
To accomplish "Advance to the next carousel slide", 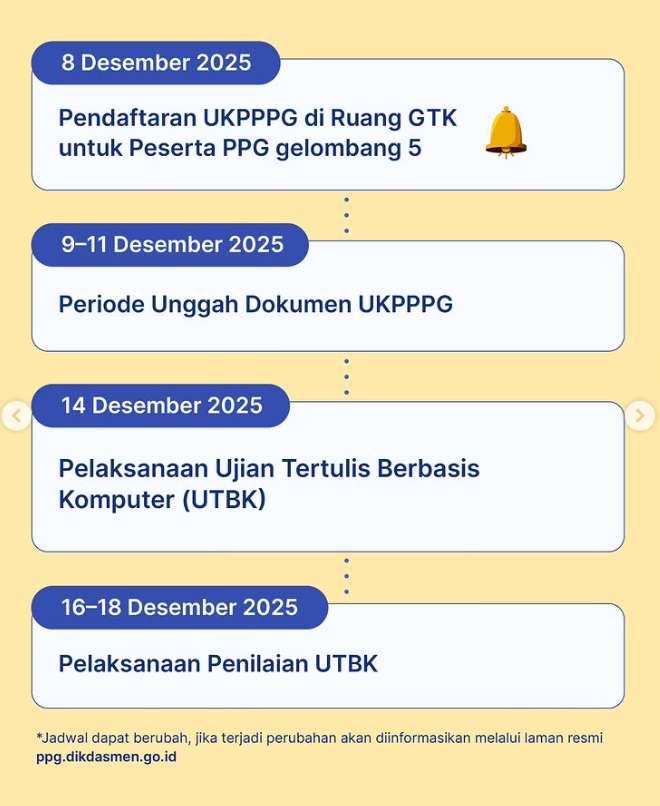I will click(x=640, y=415).
